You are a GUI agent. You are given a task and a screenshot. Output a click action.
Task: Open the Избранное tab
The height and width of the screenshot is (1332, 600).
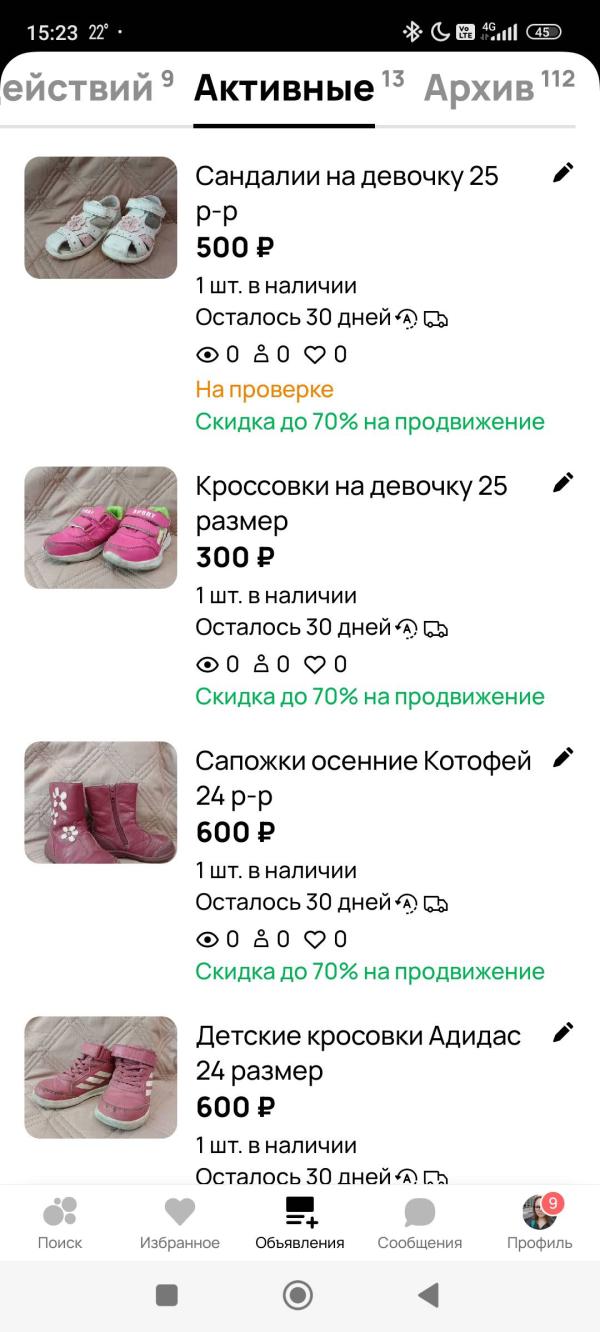[180, 1223]
